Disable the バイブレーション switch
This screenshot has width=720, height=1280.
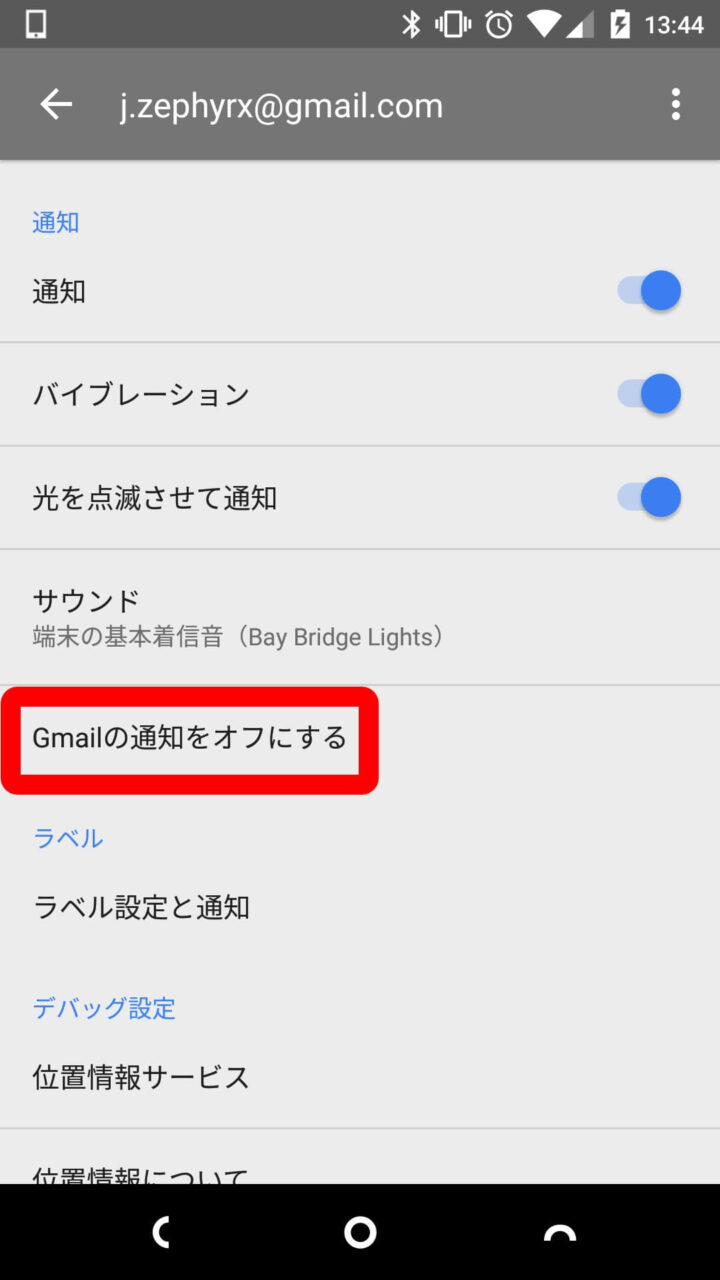coord(650,394)
